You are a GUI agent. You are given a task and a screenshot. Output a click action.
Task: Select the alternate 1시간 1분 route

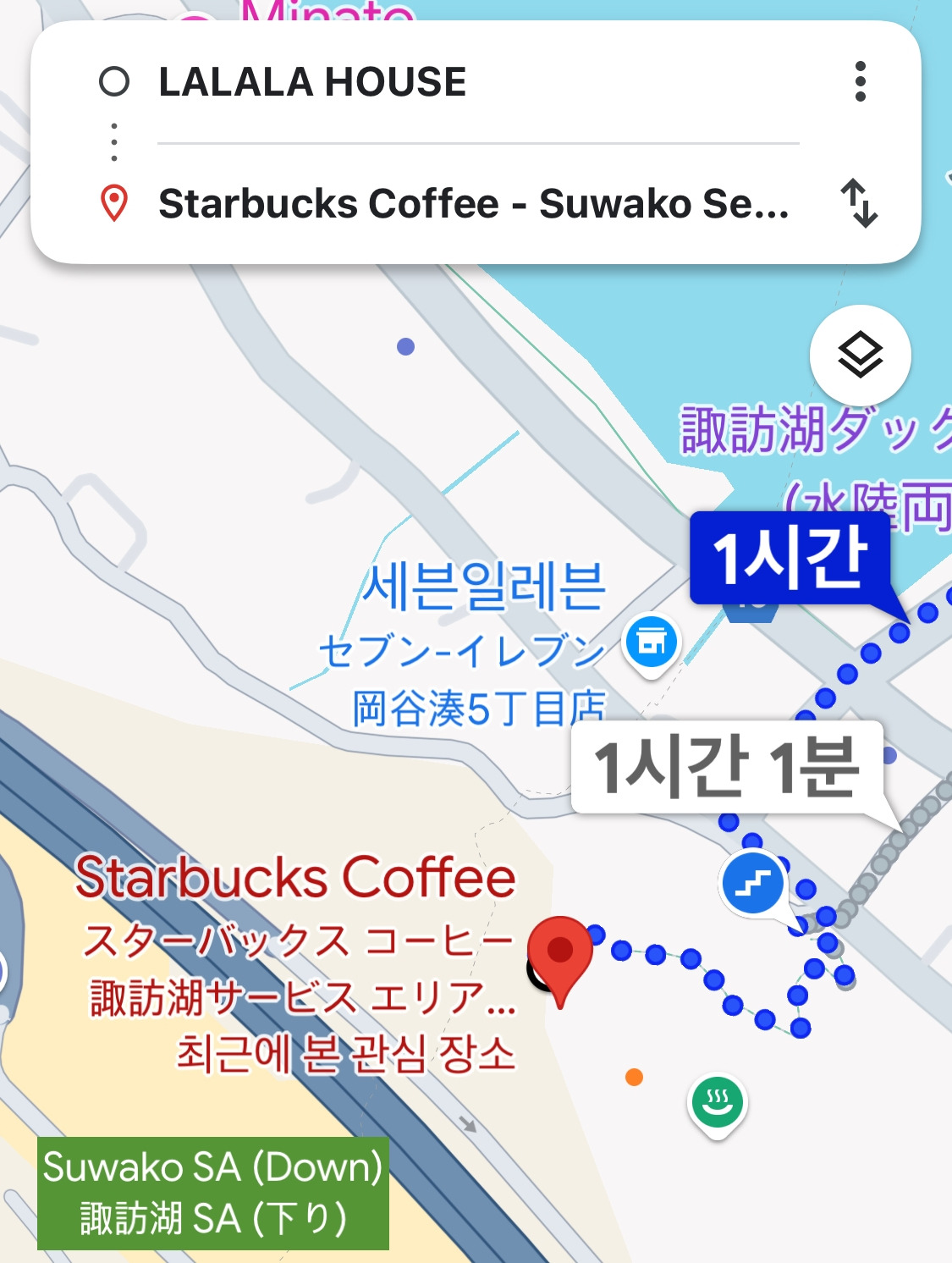[727, 766]
